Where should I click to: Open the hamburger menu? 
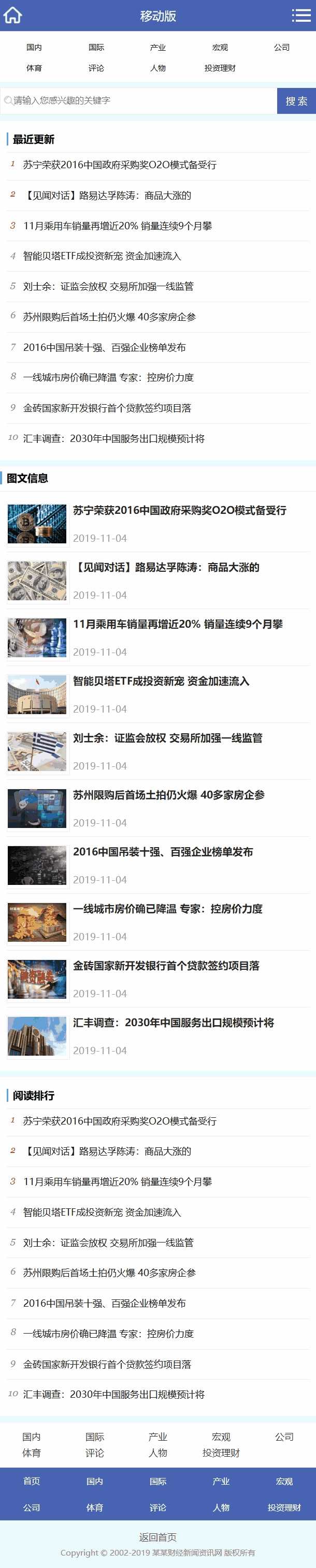pyautogui.click(x=301, y=16)
